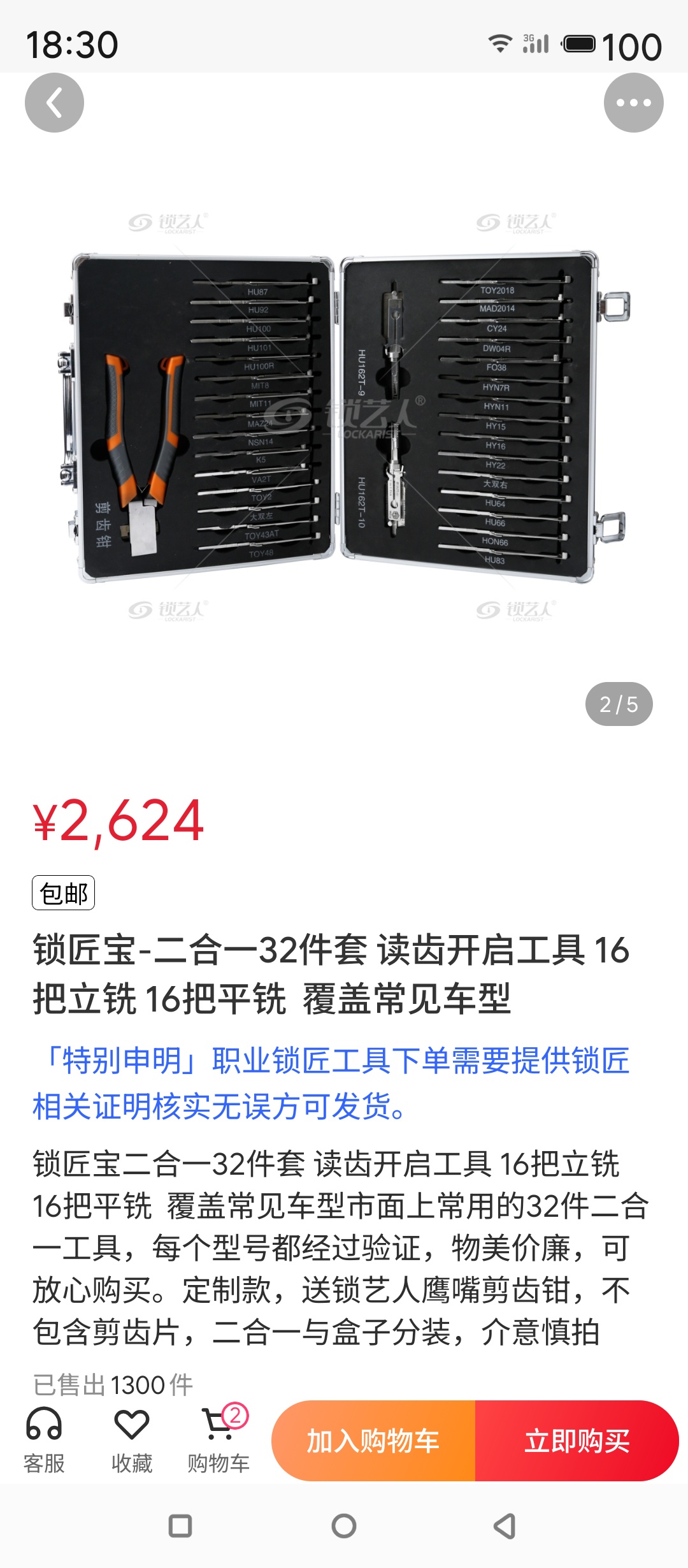Screen dimensions: 688x1568
Task: Add this item to 收藏 favorites
Action: 132,1439
